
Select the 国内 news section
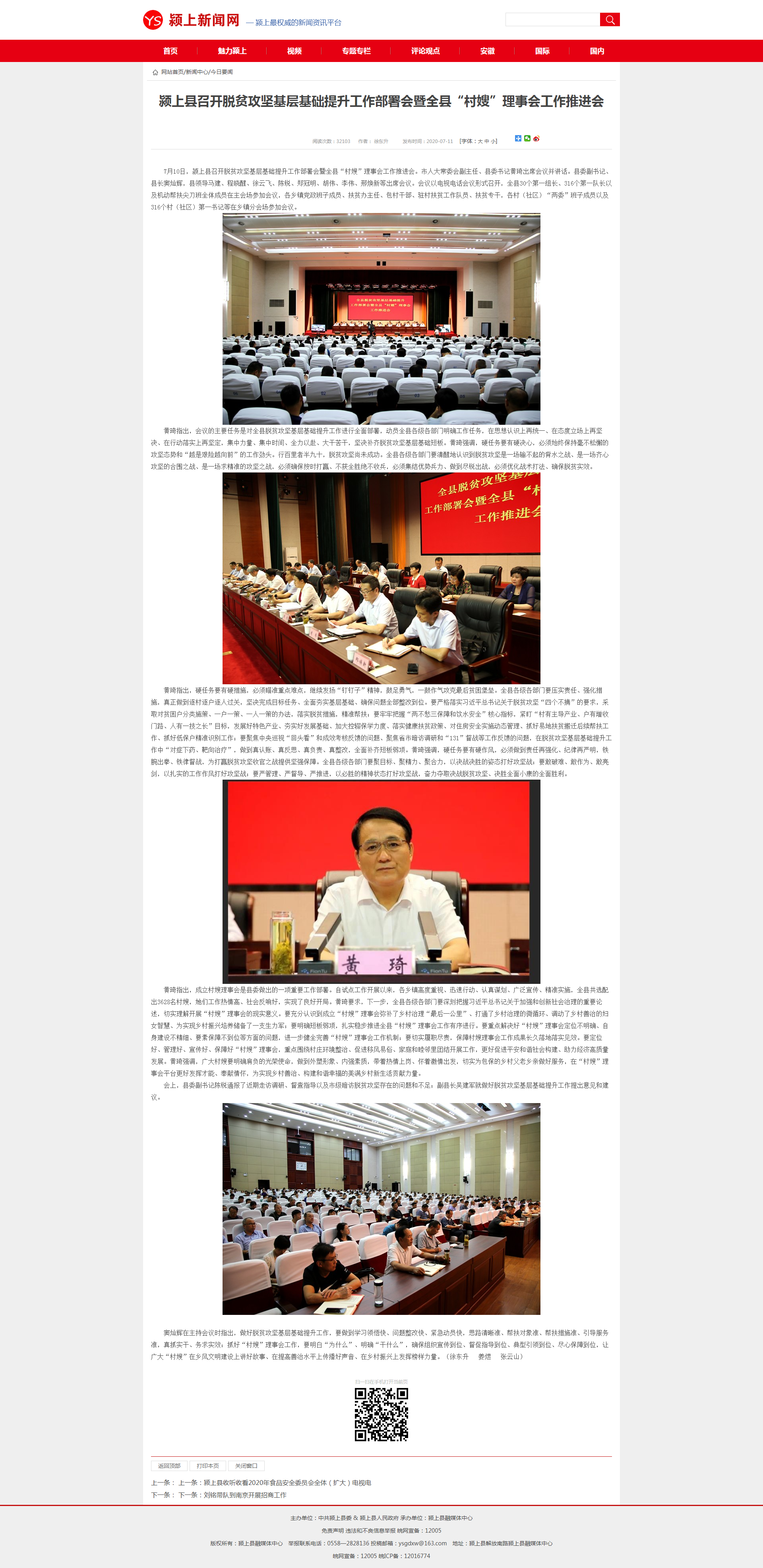pos(597,51)
